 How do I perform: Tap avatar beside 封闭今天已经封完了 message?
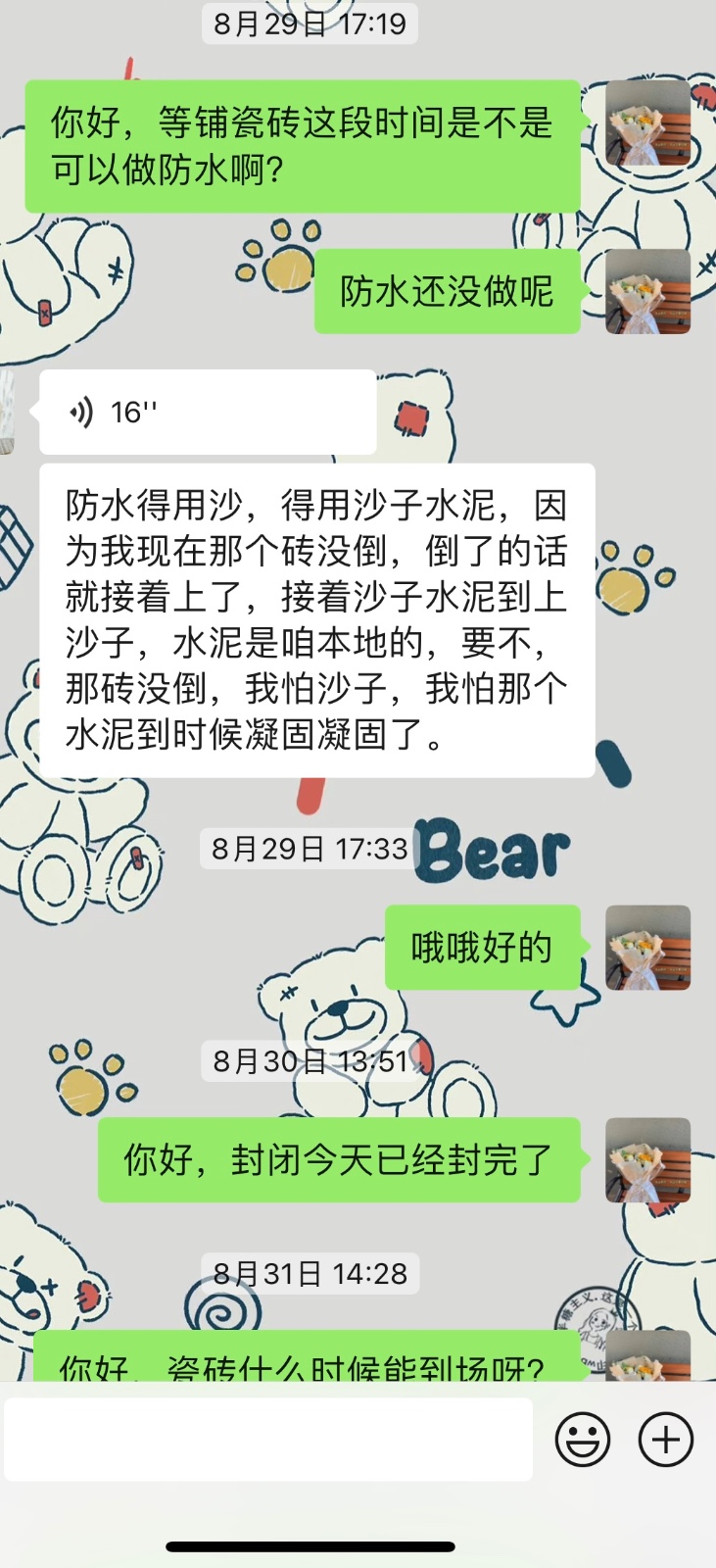pyautogui.click(x=647, y=1159)
